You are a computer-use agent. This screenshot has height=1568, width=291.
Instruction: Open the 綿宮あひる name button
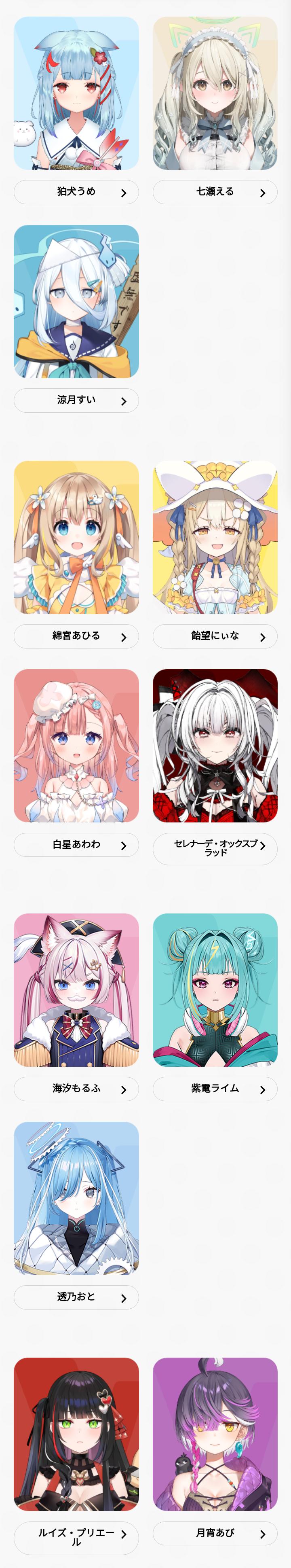click(76, 636)
